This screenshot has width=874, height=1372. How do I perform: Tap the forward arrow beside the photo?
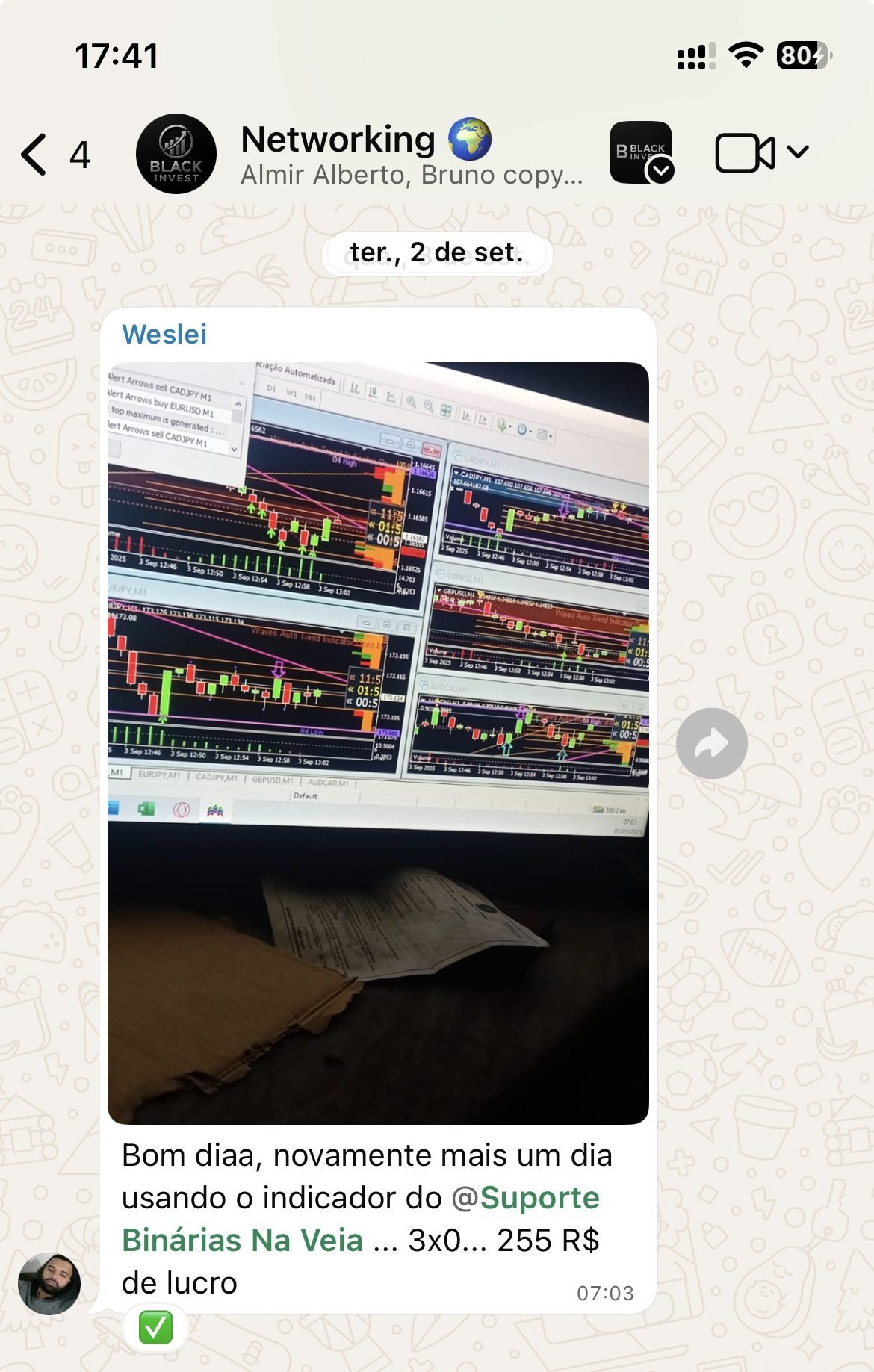[711, 742]
